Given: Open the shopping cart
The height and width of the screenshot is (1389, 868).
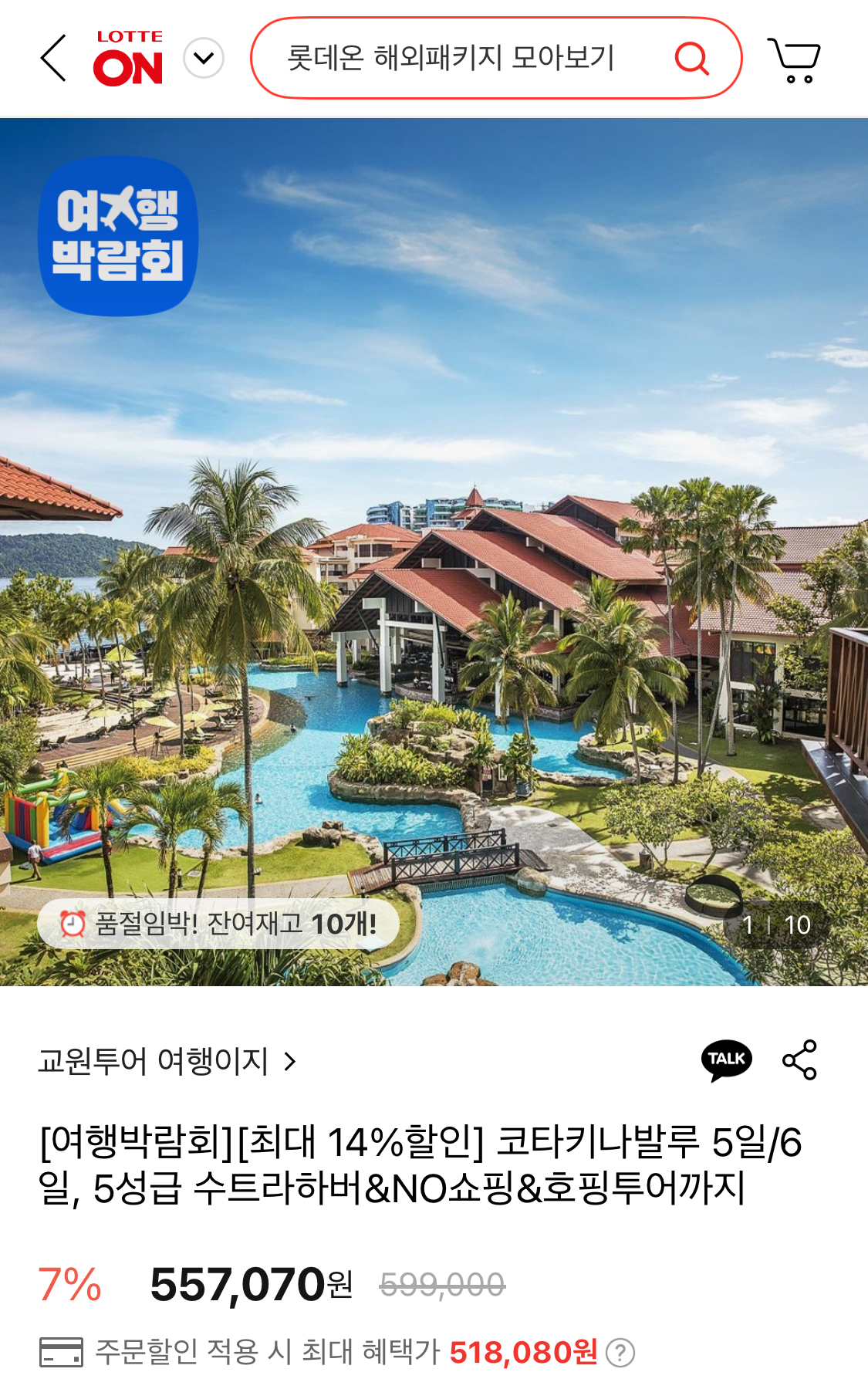Looking at the screenshot, I should point(794,59).
